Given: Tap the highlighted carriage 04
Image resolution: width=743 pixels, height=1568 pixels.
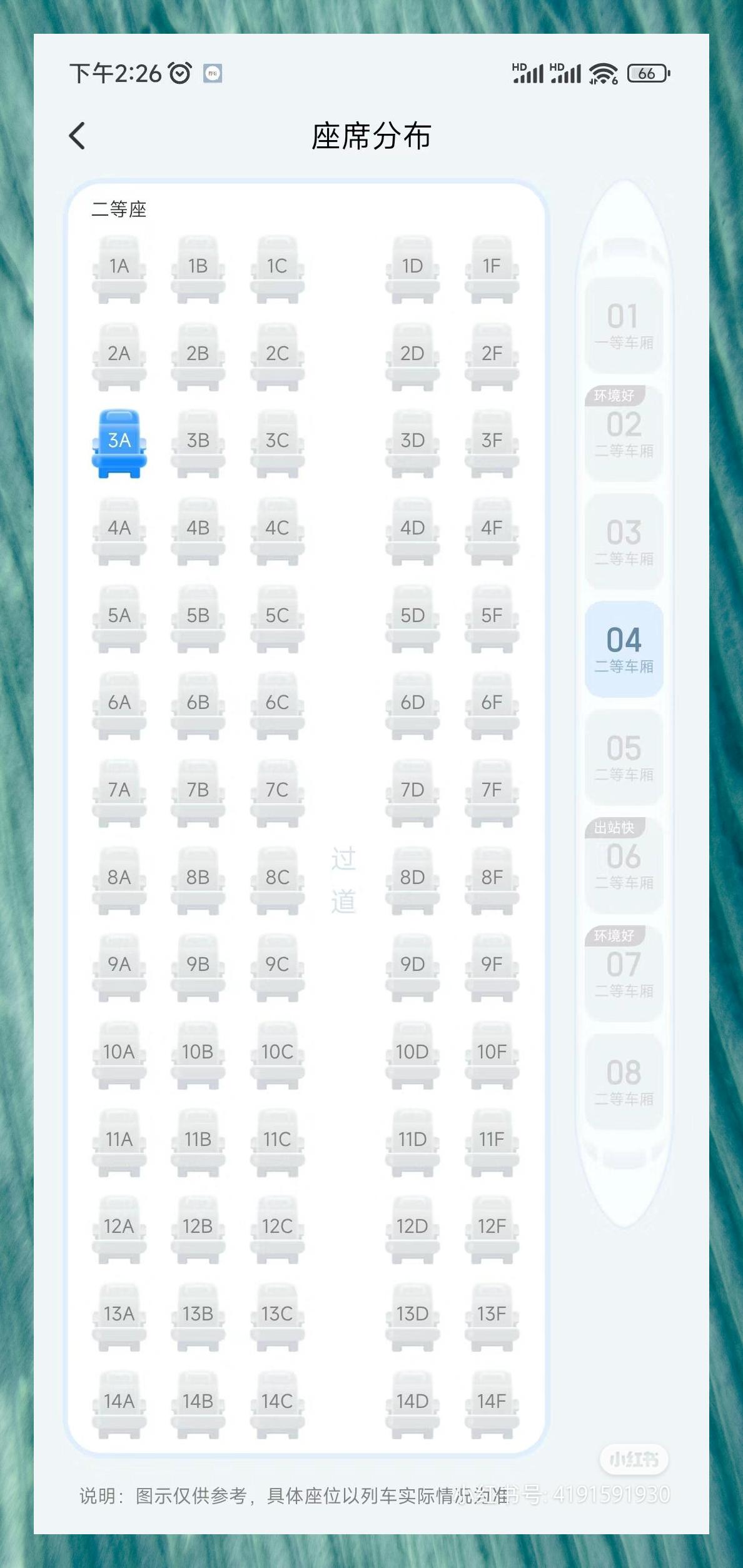Looking at the screenshot, I should coord(624,649).
